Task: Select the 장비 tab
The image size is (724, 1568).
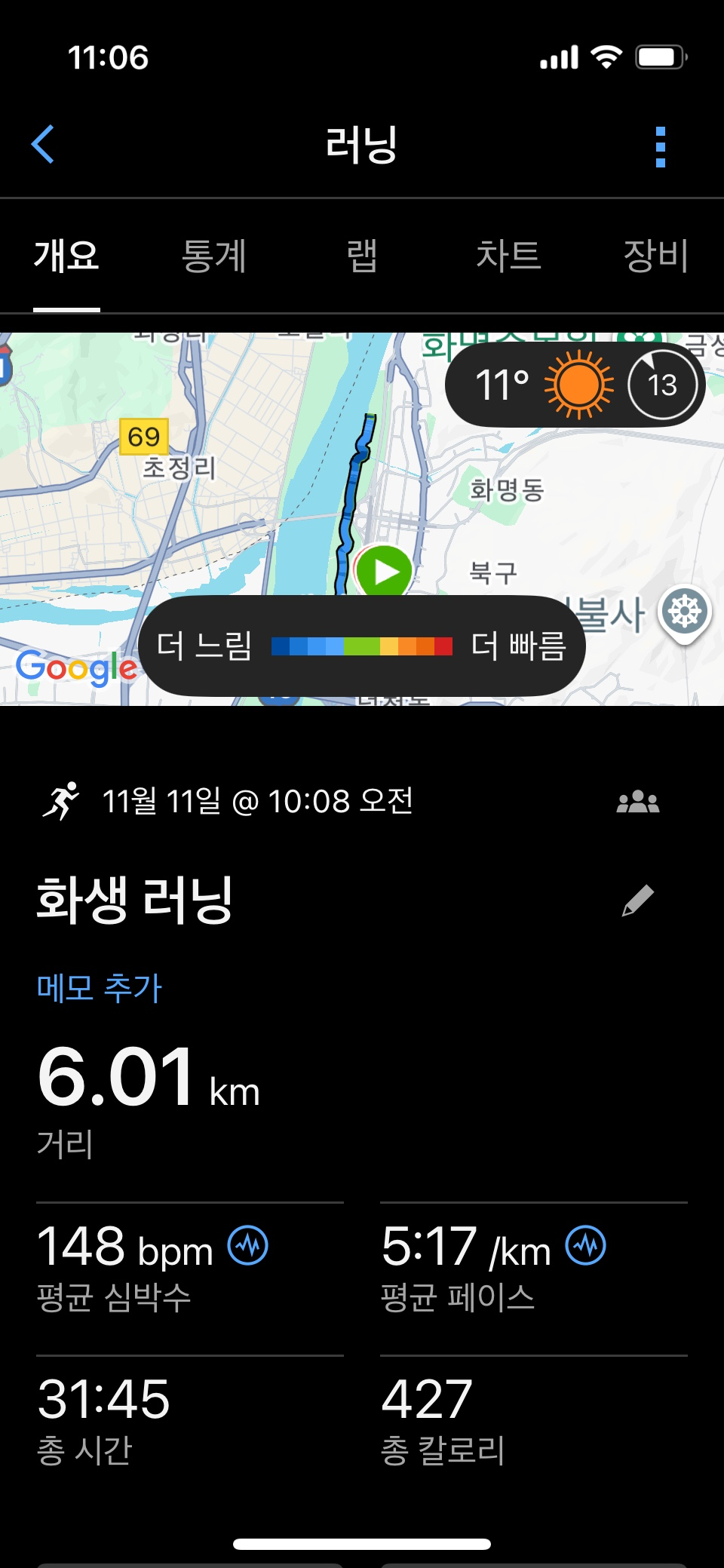Action: pyautogui.click(x=655, y=256)
